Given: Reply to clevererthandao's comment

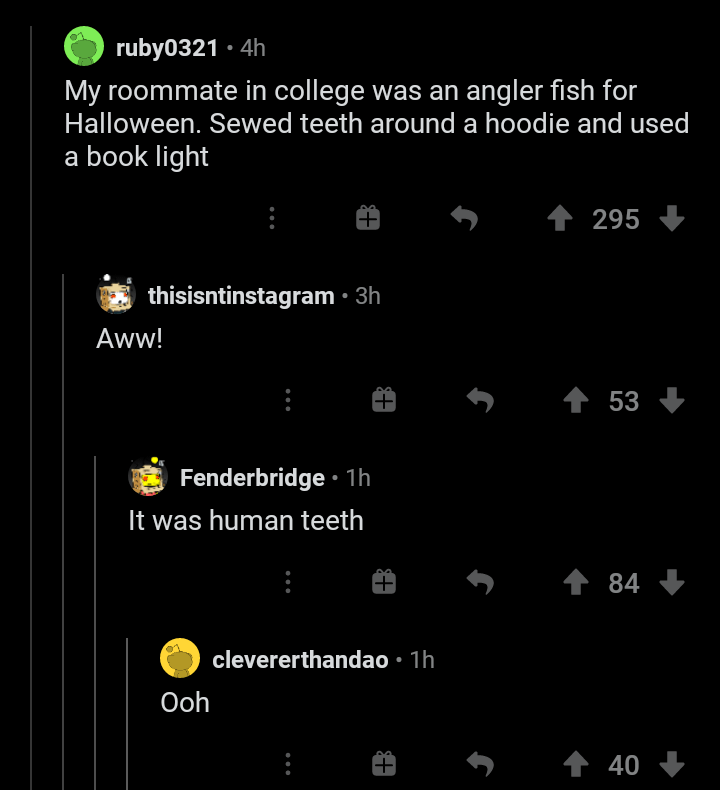Looking at the screenshot, I should [x=481, y=765].
